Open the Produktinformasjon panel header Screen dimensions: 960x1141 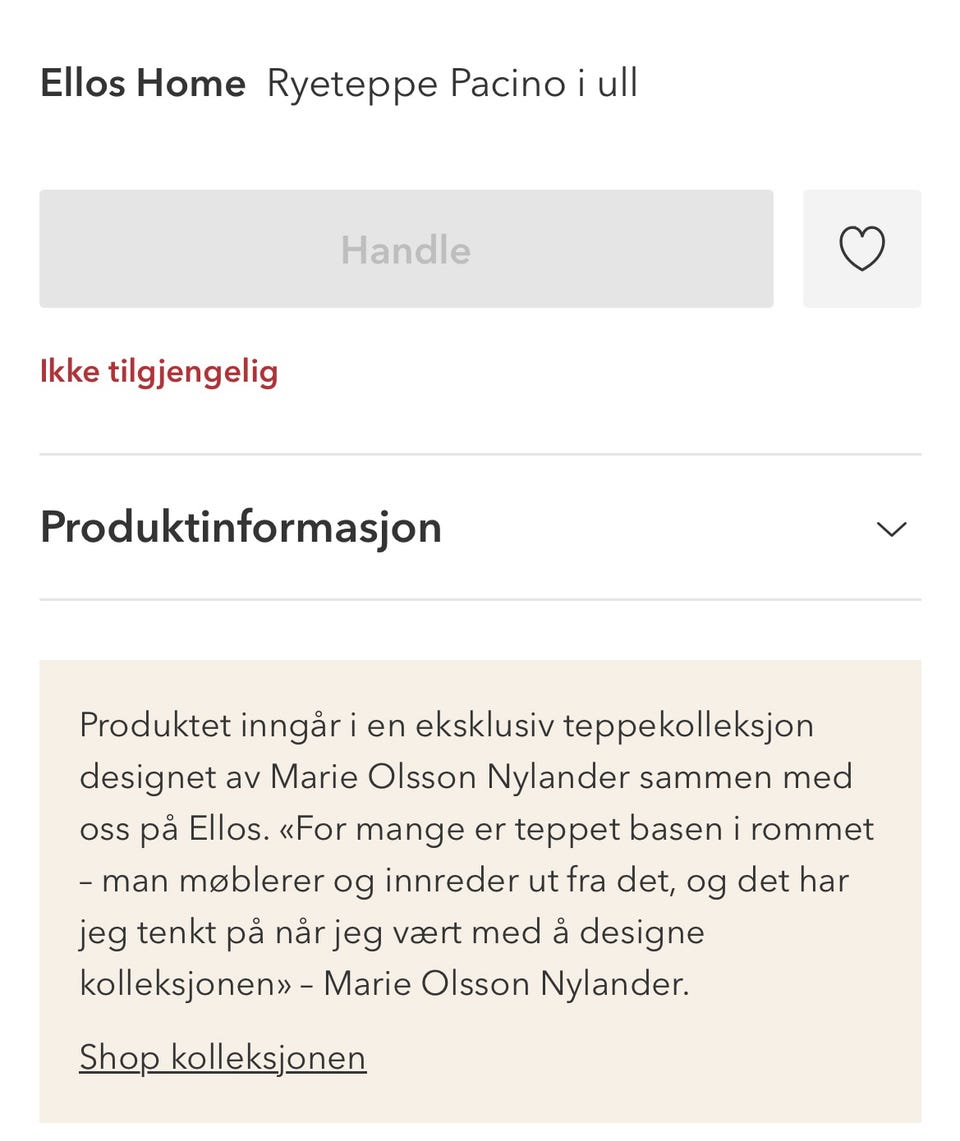click(240, 528)
